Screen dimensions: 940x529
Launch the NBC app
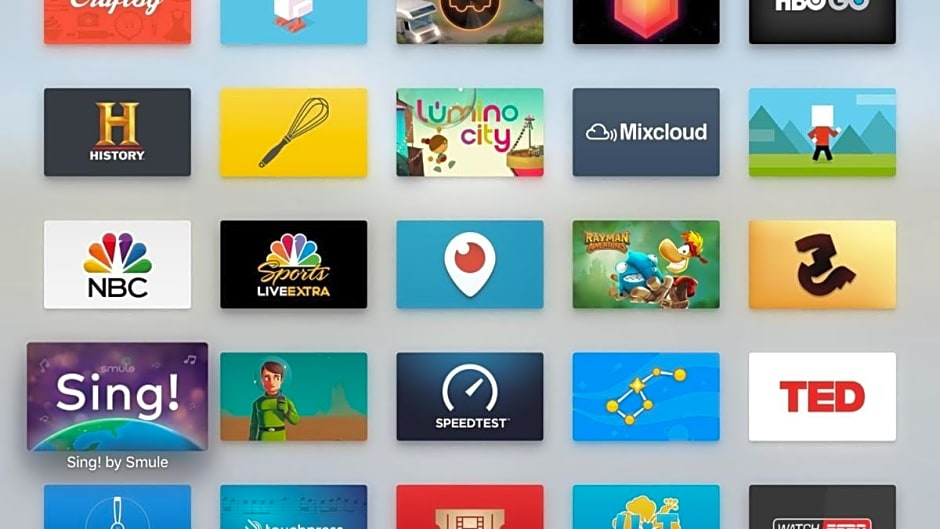(x=117, y=264)
